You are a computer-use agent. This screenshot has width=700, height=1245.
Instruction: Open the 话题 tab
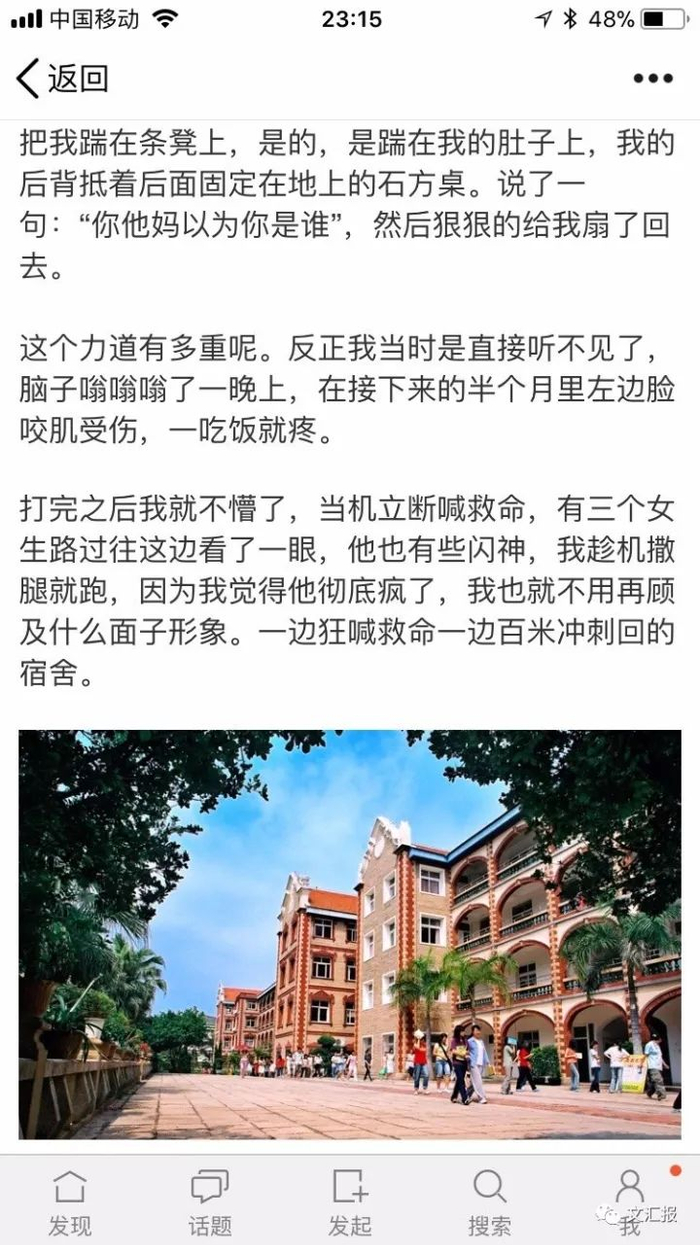(210, 1203)
